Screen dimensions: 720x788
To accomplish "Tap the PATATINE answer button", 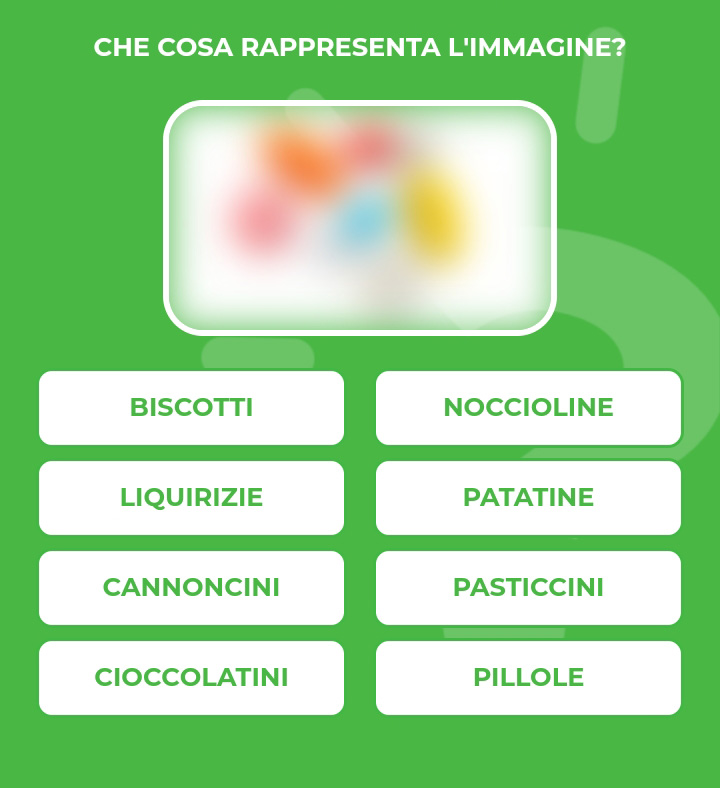I will click(528, 498).
